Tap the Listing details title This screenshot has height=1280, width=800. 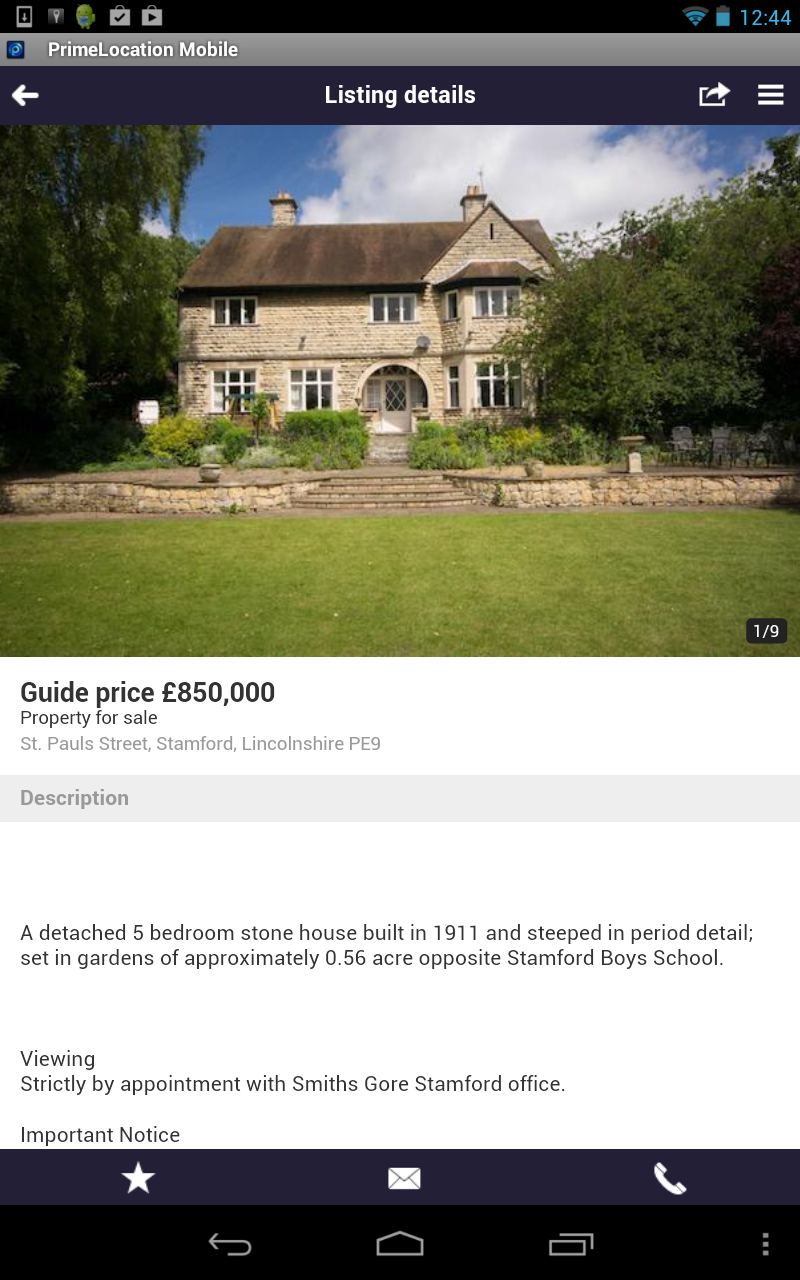pyautogui.click(x=399, y=94)
